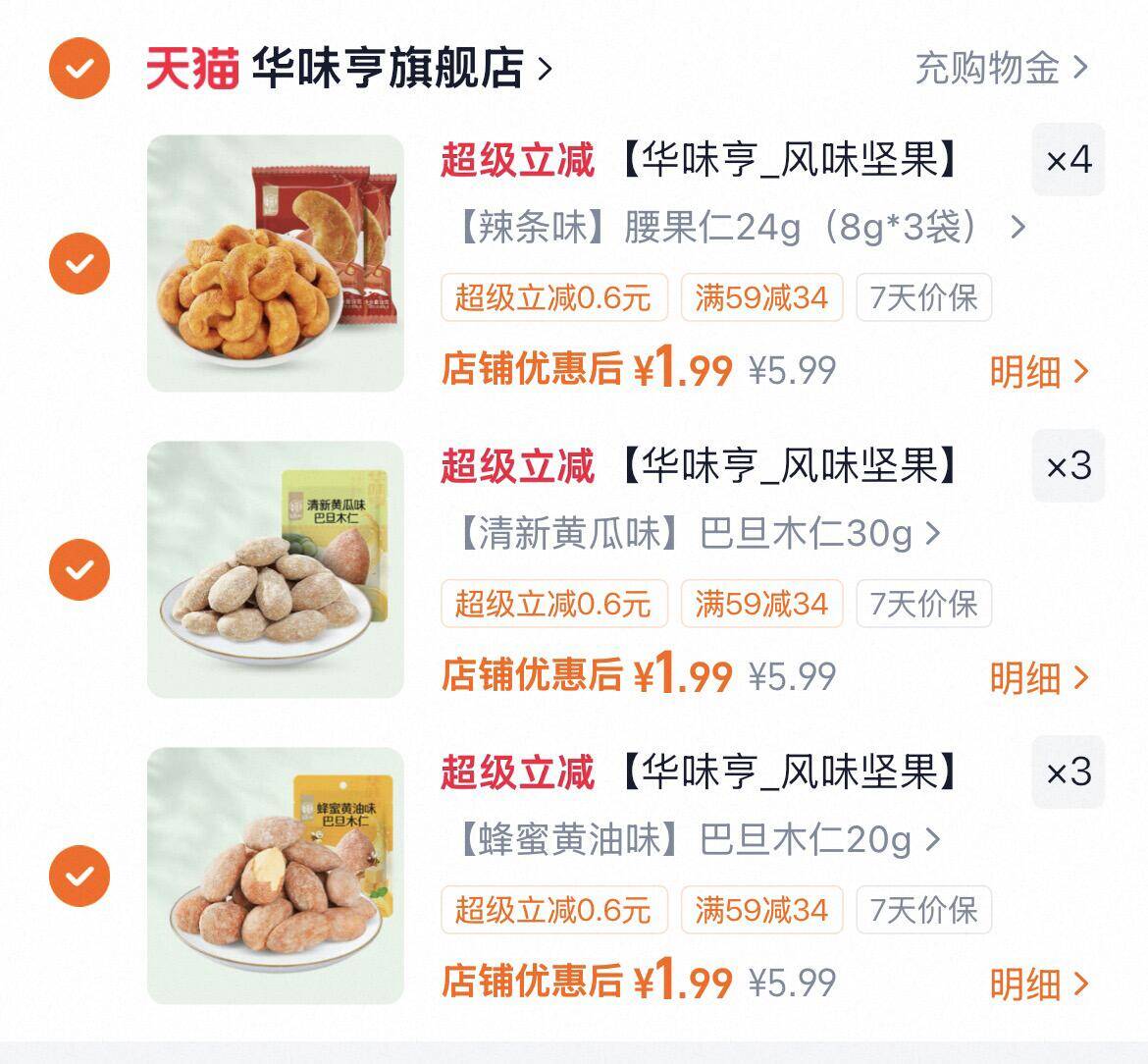View 明细 for 清新黄瓜味 巴旦木仁
The height and width of the screenshot is (1064, 1148).
click(x=1038, y=678)
